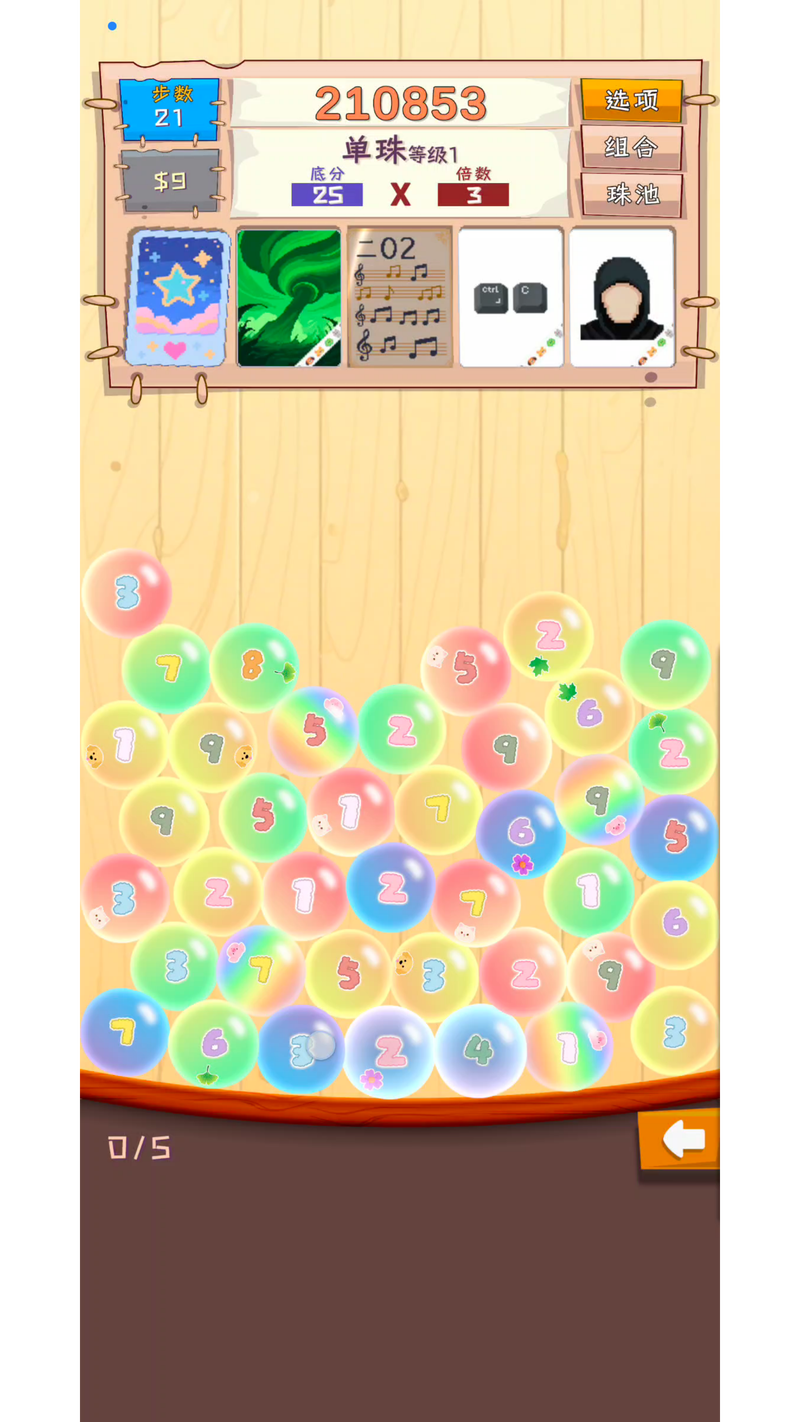Open the 选项 options button
This screenshot has width=800, height=1422.
[x=631, y=100]
